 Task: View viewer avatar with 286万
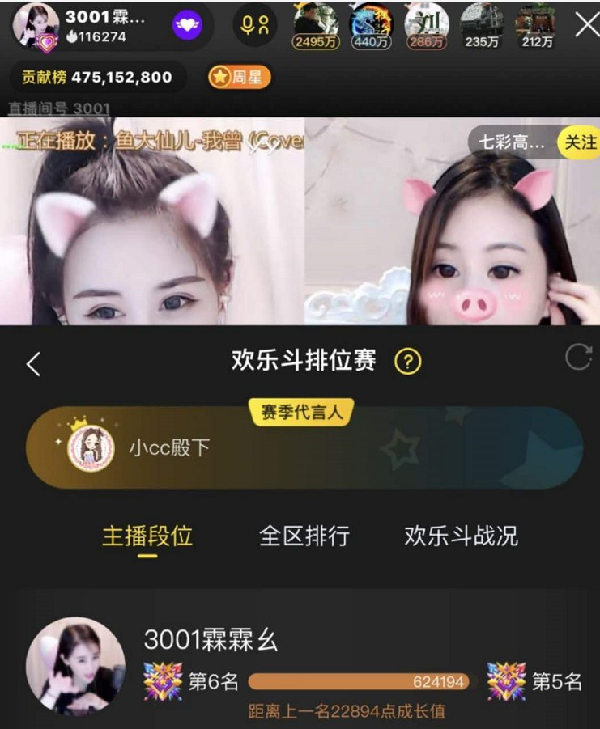tap(426, 24)
